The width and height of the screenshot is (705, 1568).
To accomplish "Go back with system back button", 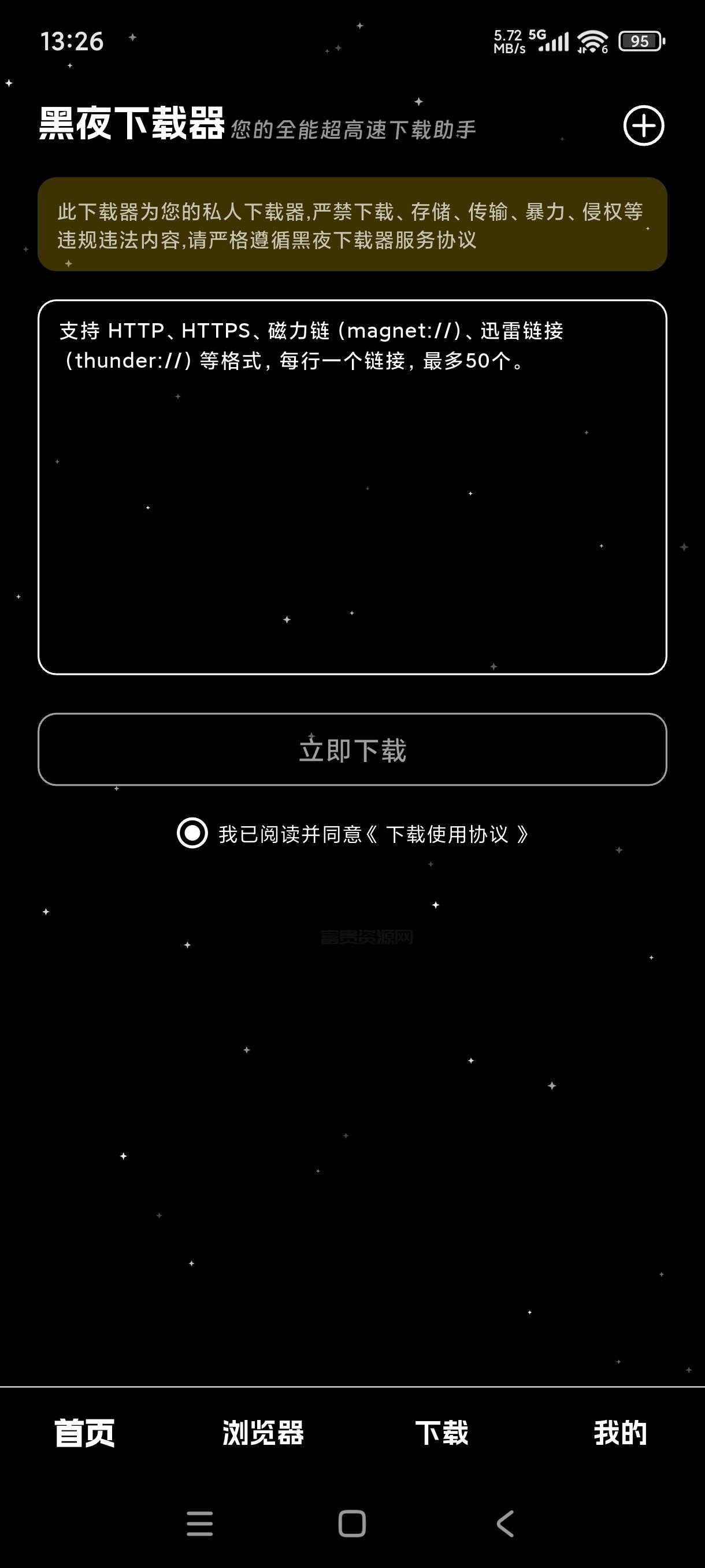I will pyautogui.click(x=506, y=1523).
